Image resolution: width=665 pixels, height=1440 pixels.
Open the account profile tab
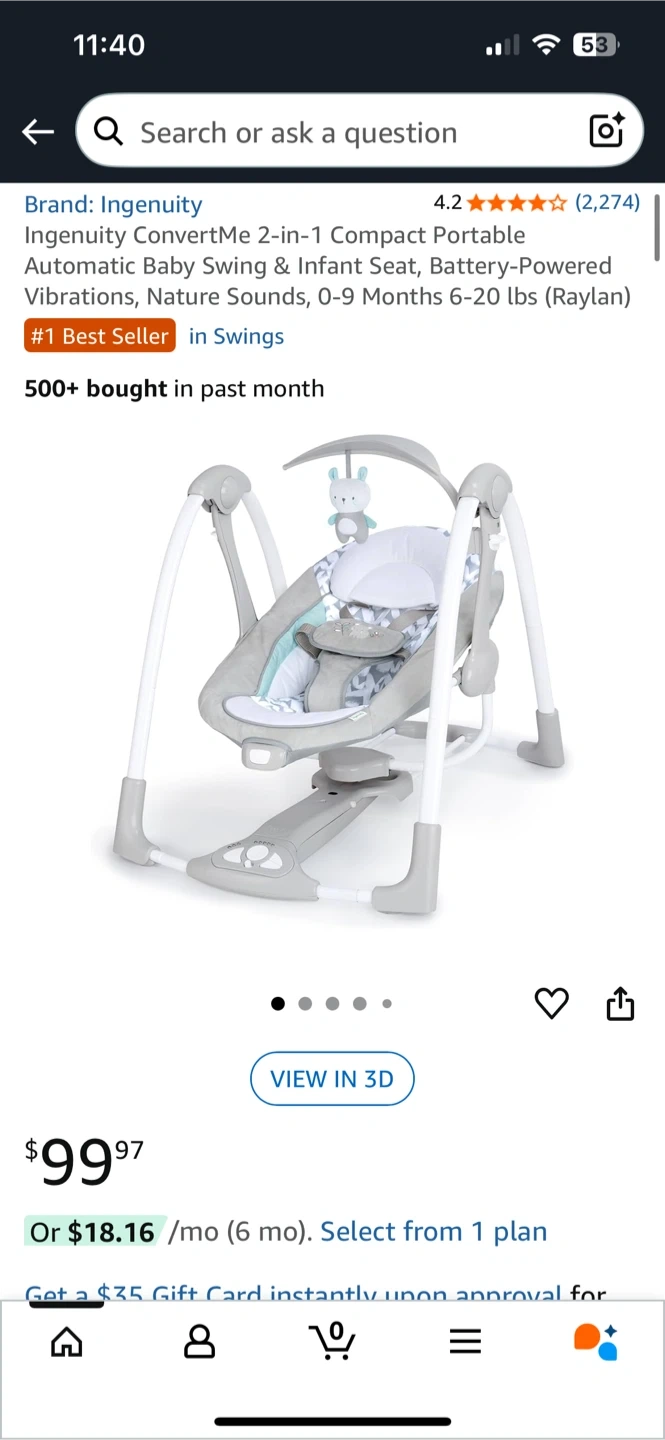(x=200, y=1341)
